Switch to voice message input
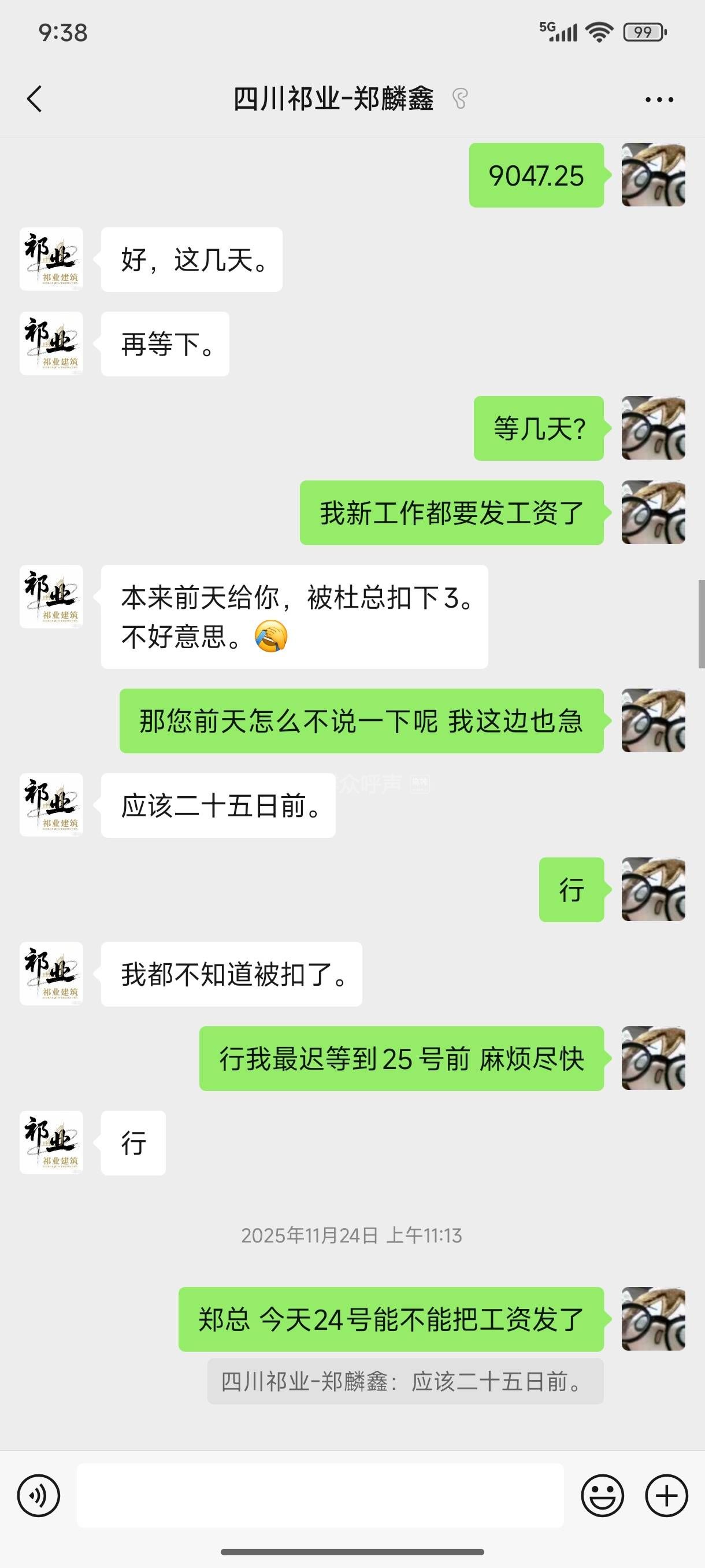Image resolution: width=705 pixels, height=1568 pixels. pyautogui.click(x=38, y=1496)
